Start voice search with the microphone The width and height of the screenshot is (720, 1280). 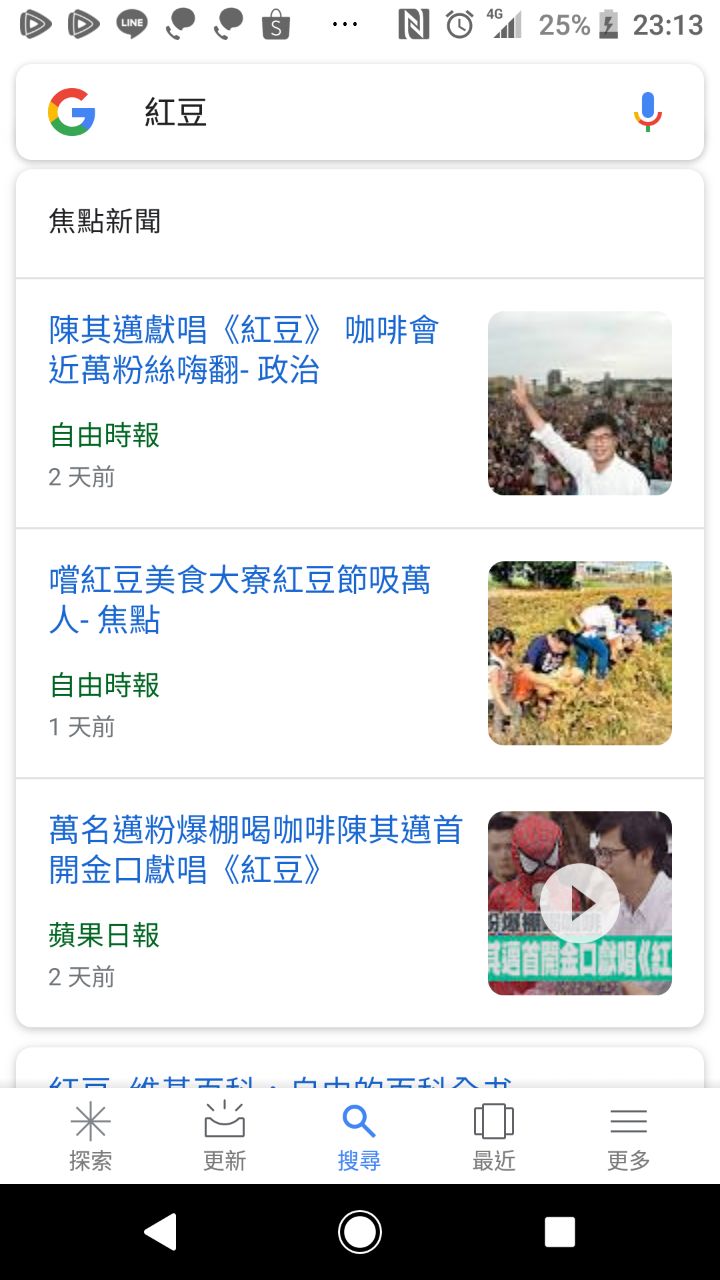click(648, 112)
